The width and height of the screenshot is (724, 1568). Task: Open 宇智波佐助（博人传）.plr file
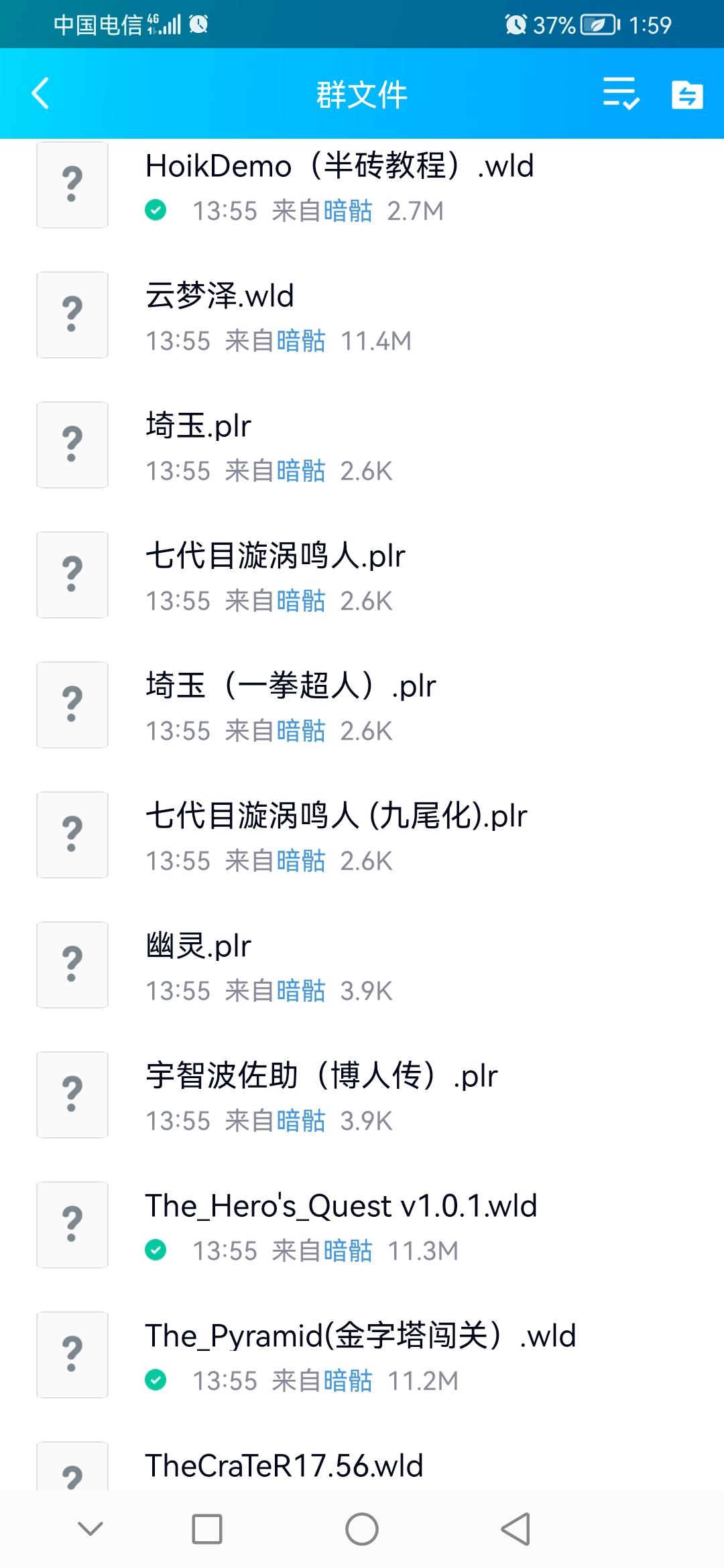click(x=362, y=1095)
